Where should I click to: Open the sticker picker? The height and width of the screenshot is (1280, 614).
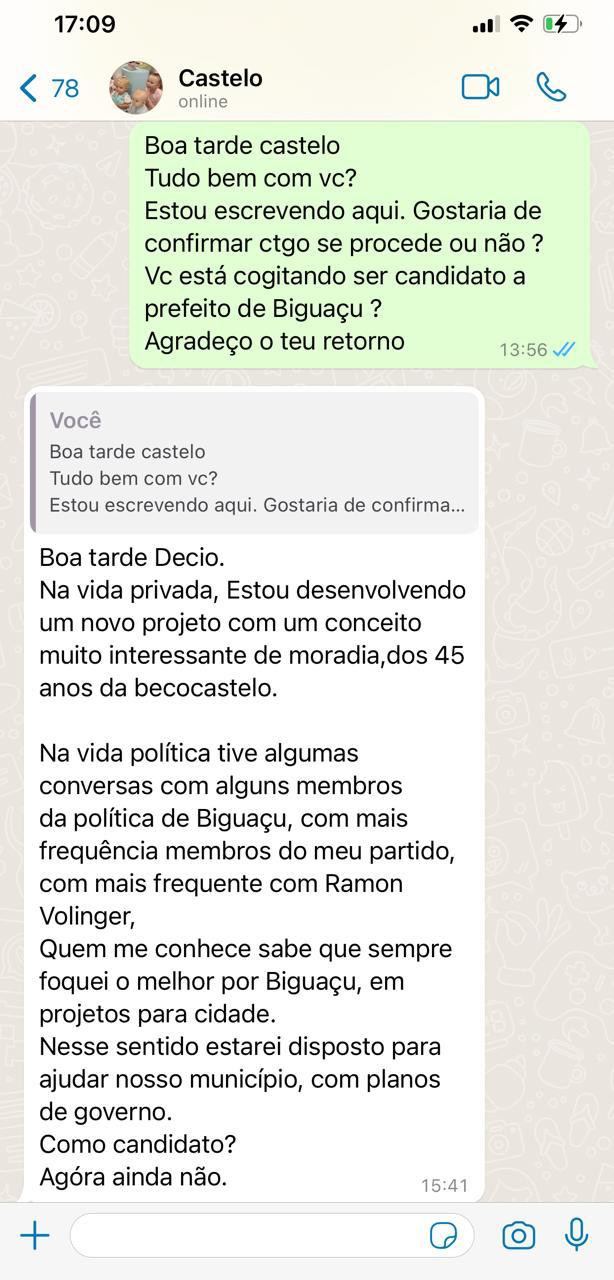pyautogui.click(x=443, y=1236)
